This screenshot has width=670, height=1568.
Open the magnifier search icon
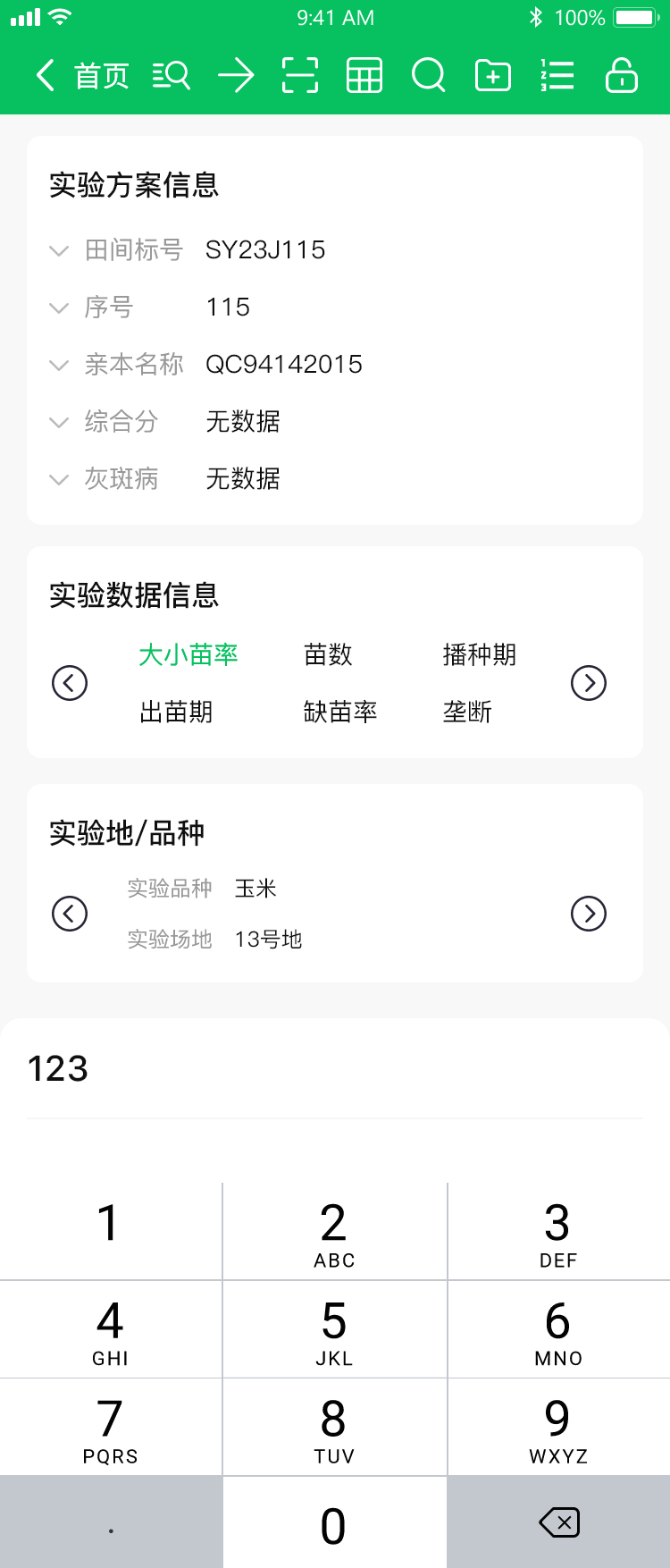point(429,76)
